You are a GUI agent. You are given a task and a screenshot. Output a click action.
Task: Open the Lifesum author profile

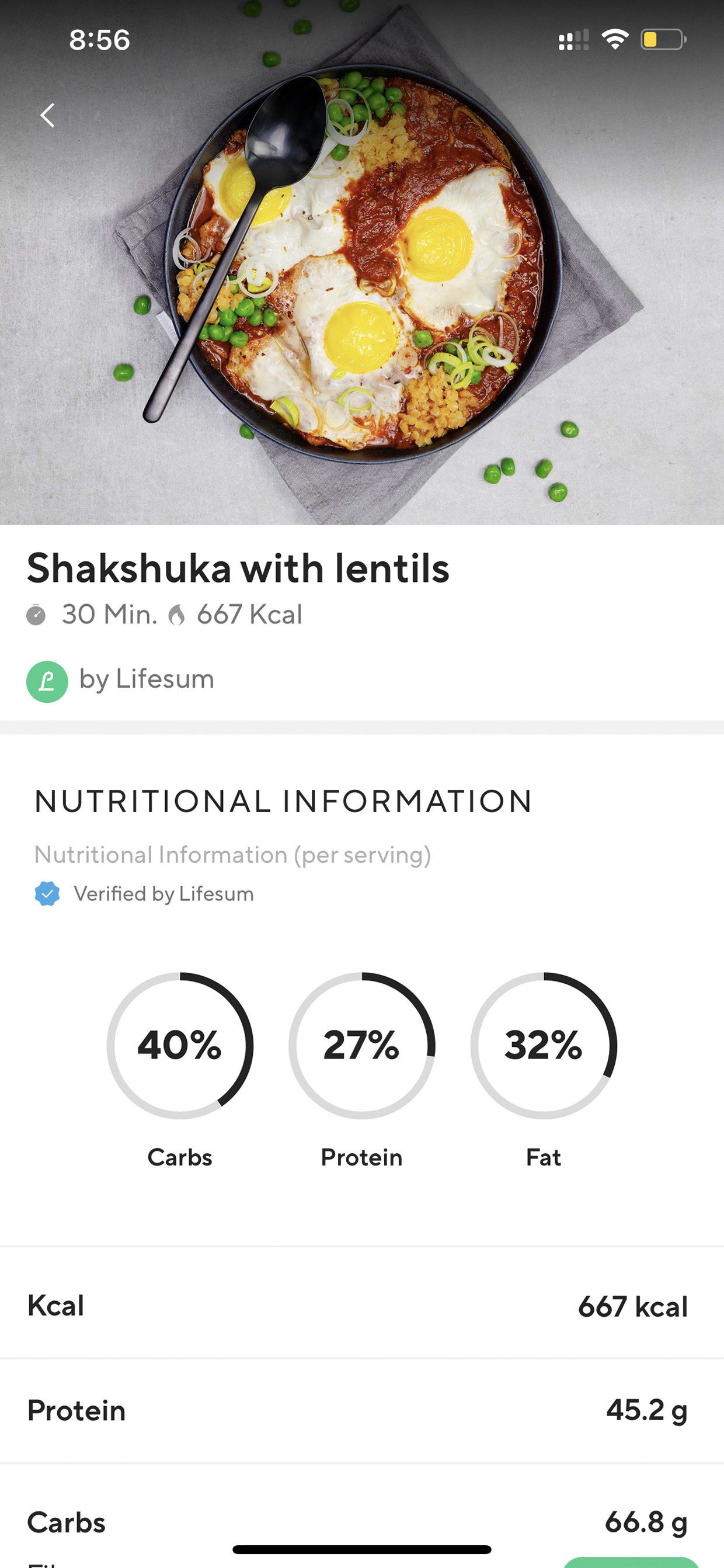(x=120, y=681)
